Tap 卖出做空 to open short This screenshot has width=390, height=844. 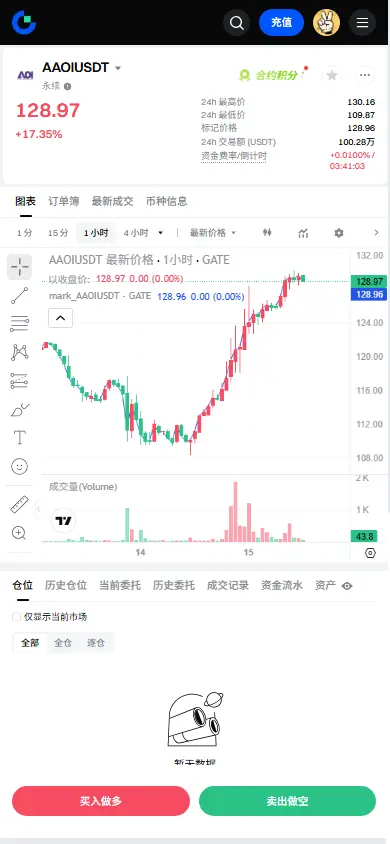287,801
